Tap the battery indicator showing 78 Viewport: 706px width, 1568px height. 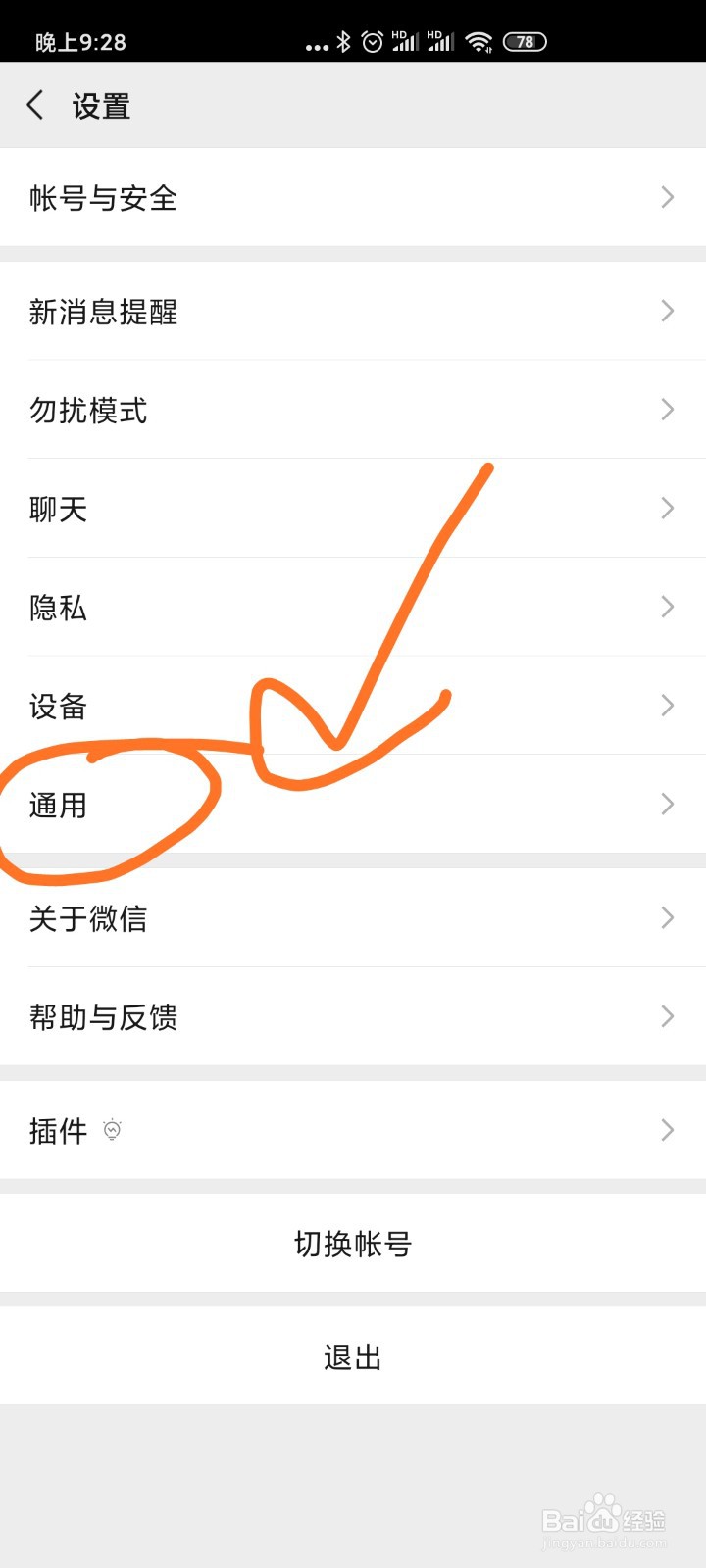(x=524, y=41)
